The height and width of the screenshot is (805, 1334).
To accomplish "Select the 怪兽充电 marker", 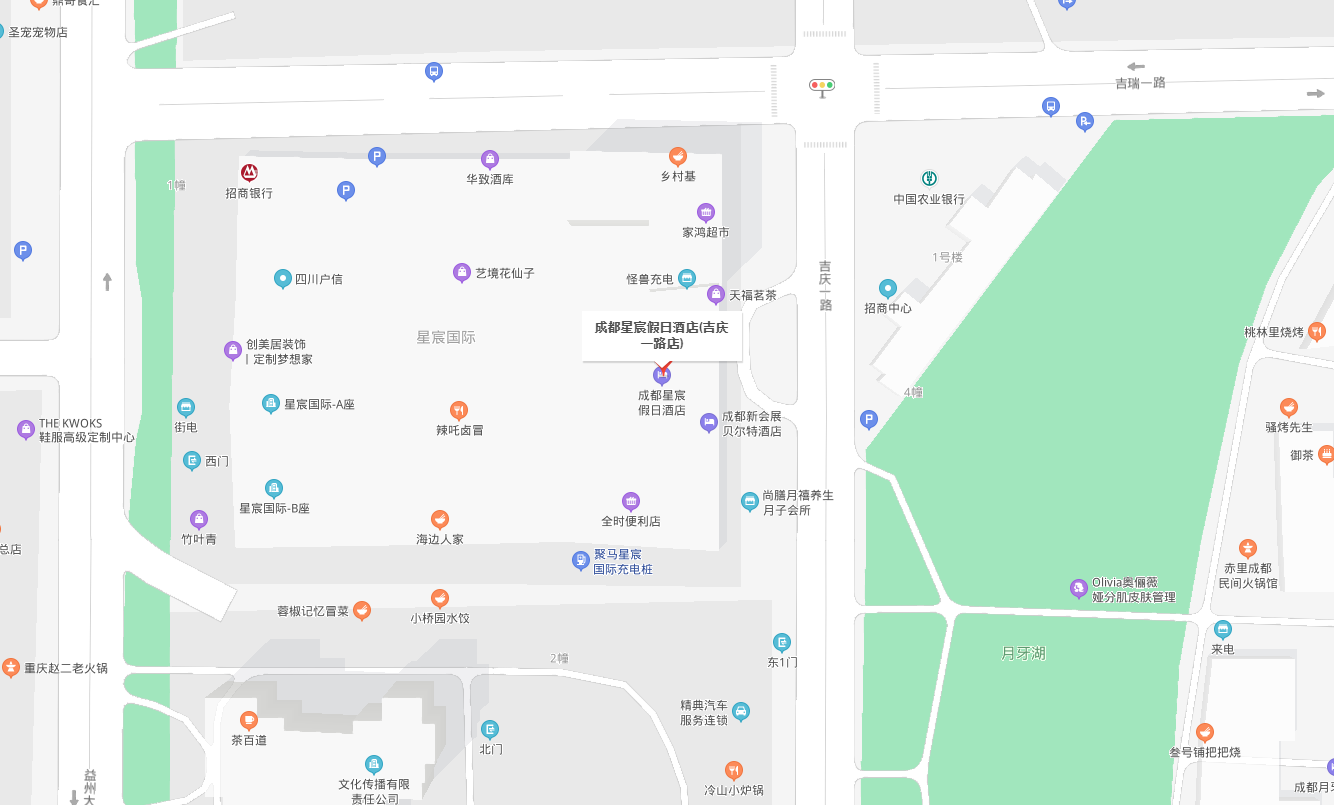I will click(x=687, y=278).
